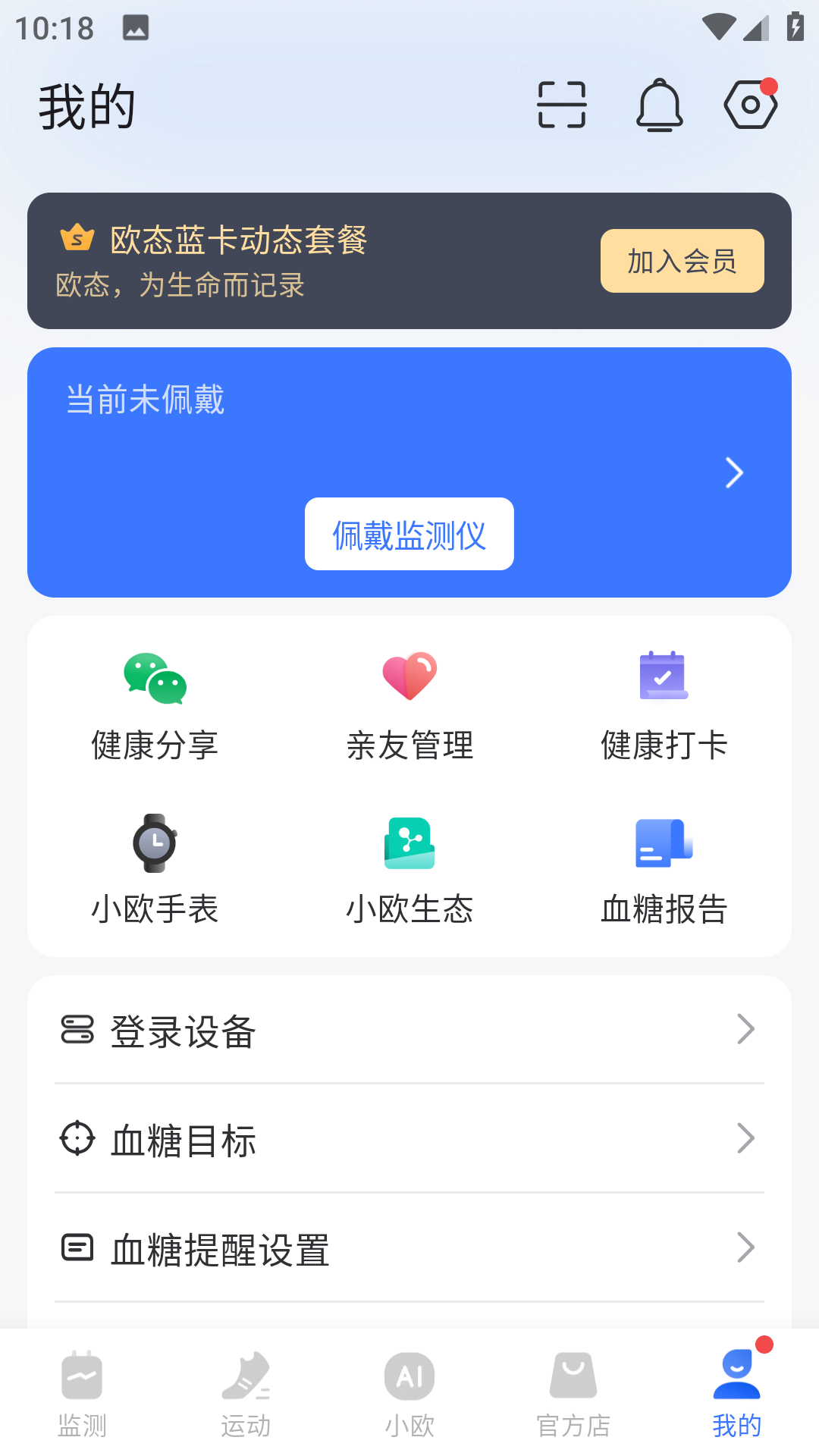Expand the 当前未佩戴 card arrow
The image size is (819, 1456).
[734, 472]
